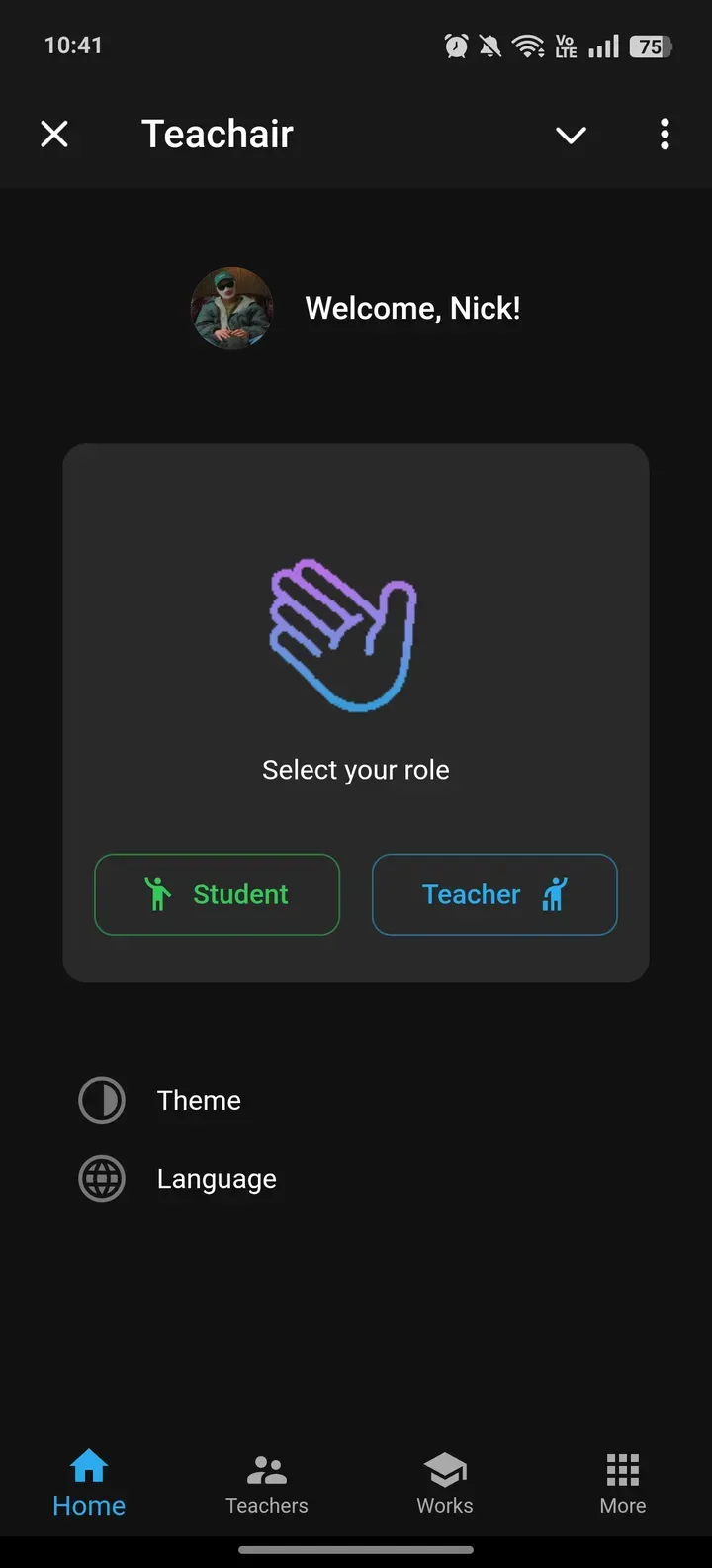Expand the Teachair title dropdown chevron
Screen dimensions: 712x1568
[571, 135]
